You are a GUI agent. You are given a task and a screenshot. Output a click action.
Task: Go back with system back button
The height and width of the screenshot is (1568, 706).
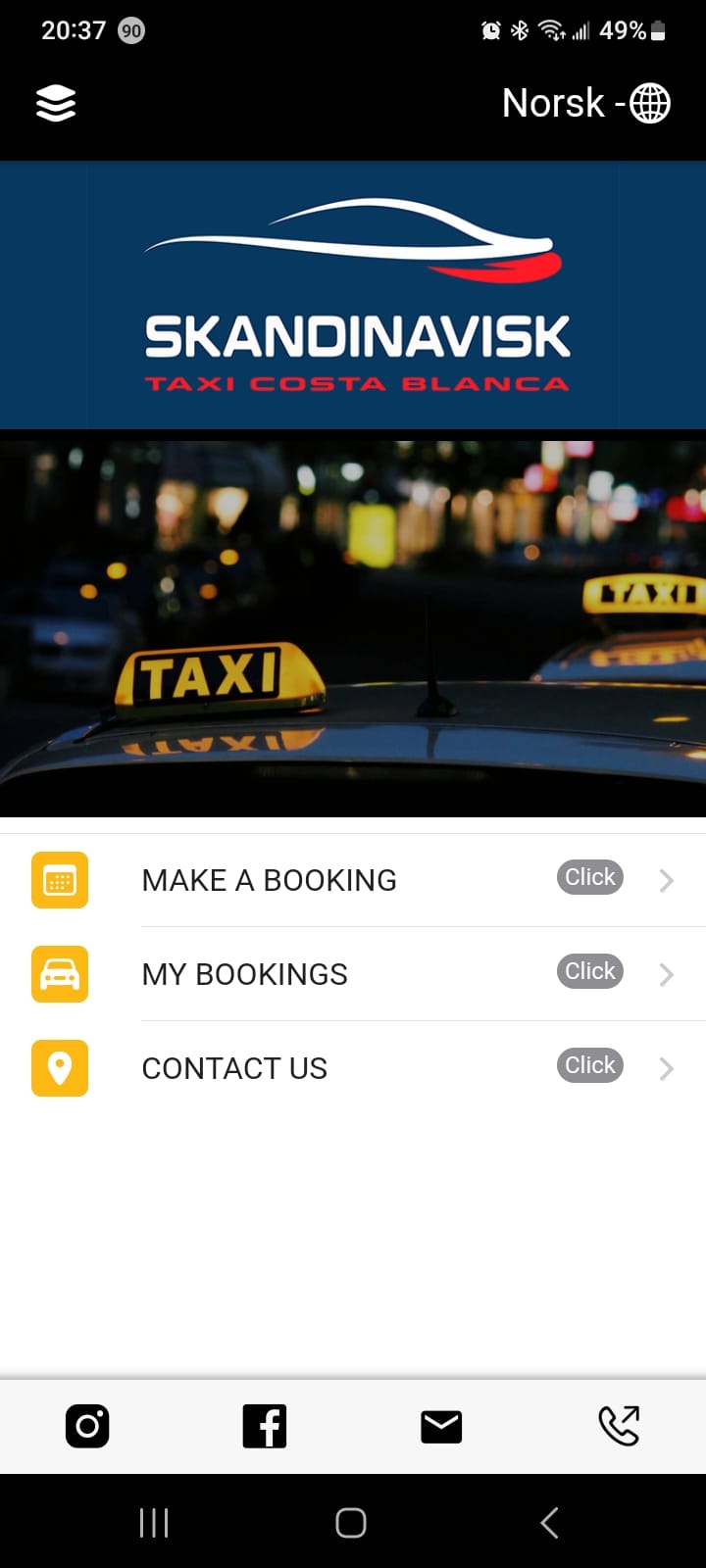549,1523
